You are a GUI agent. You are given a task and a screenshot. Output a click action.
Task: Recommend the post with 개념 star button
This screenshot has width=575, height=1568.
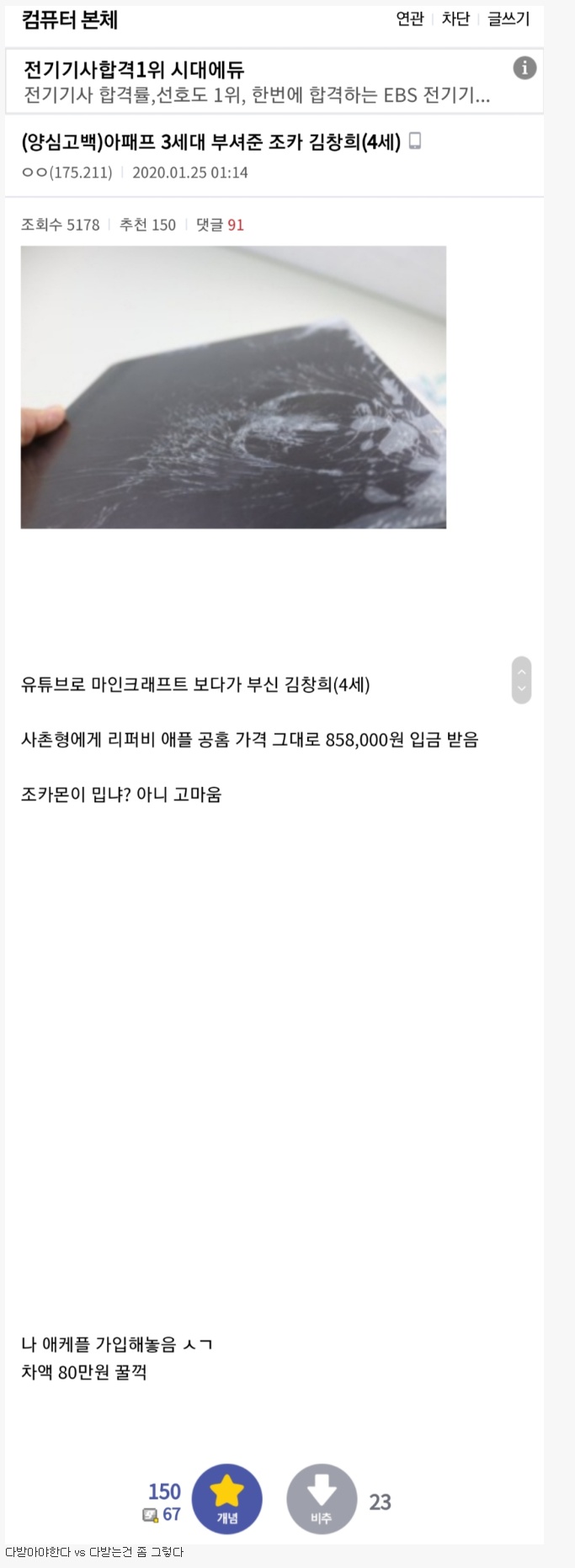[x=226, y=1499]
